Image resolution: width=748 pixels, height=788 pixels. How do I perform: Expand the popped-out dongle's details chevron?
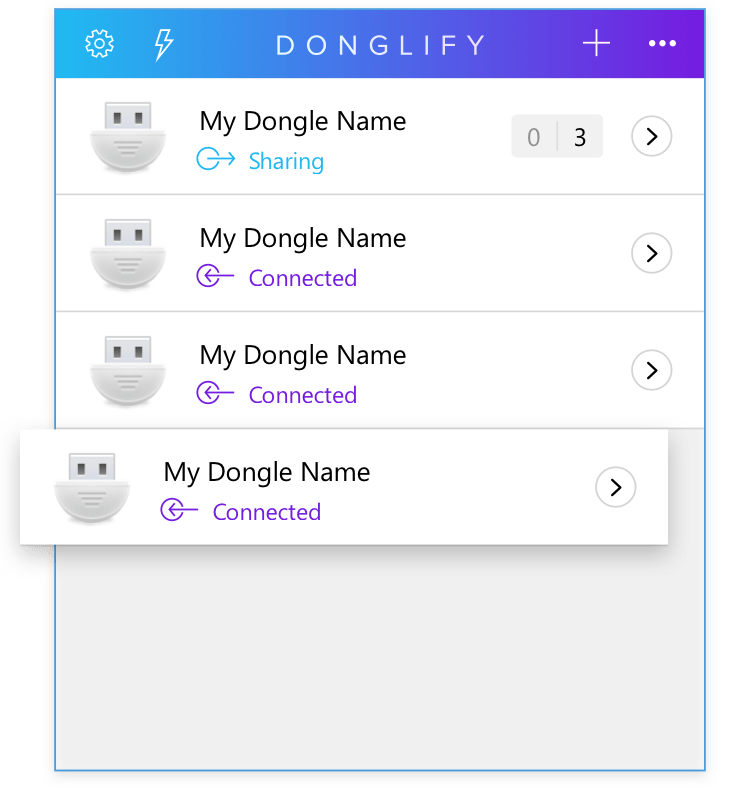pos(615,487)
